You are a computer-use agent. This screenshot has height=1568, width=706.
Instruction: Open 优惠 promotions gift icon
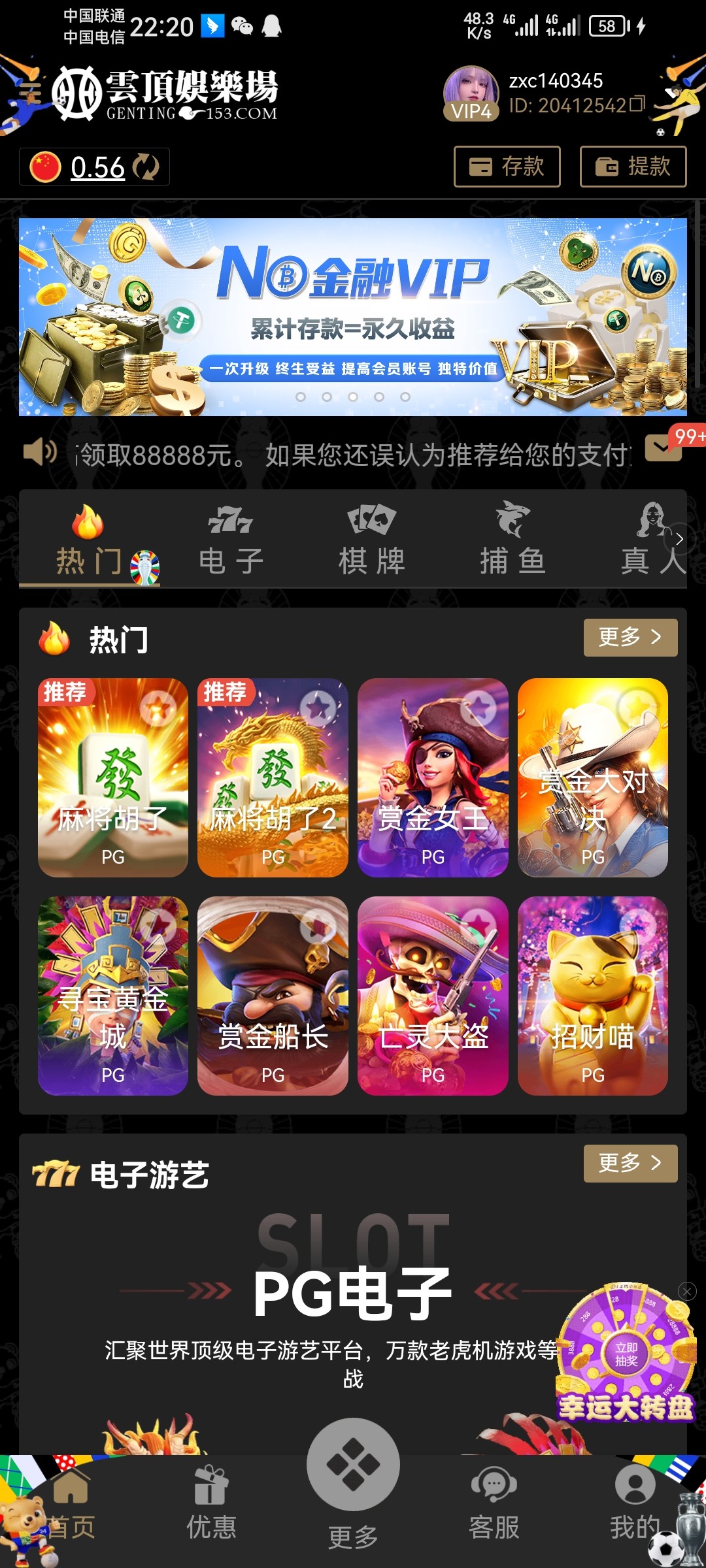(210, 1493)
